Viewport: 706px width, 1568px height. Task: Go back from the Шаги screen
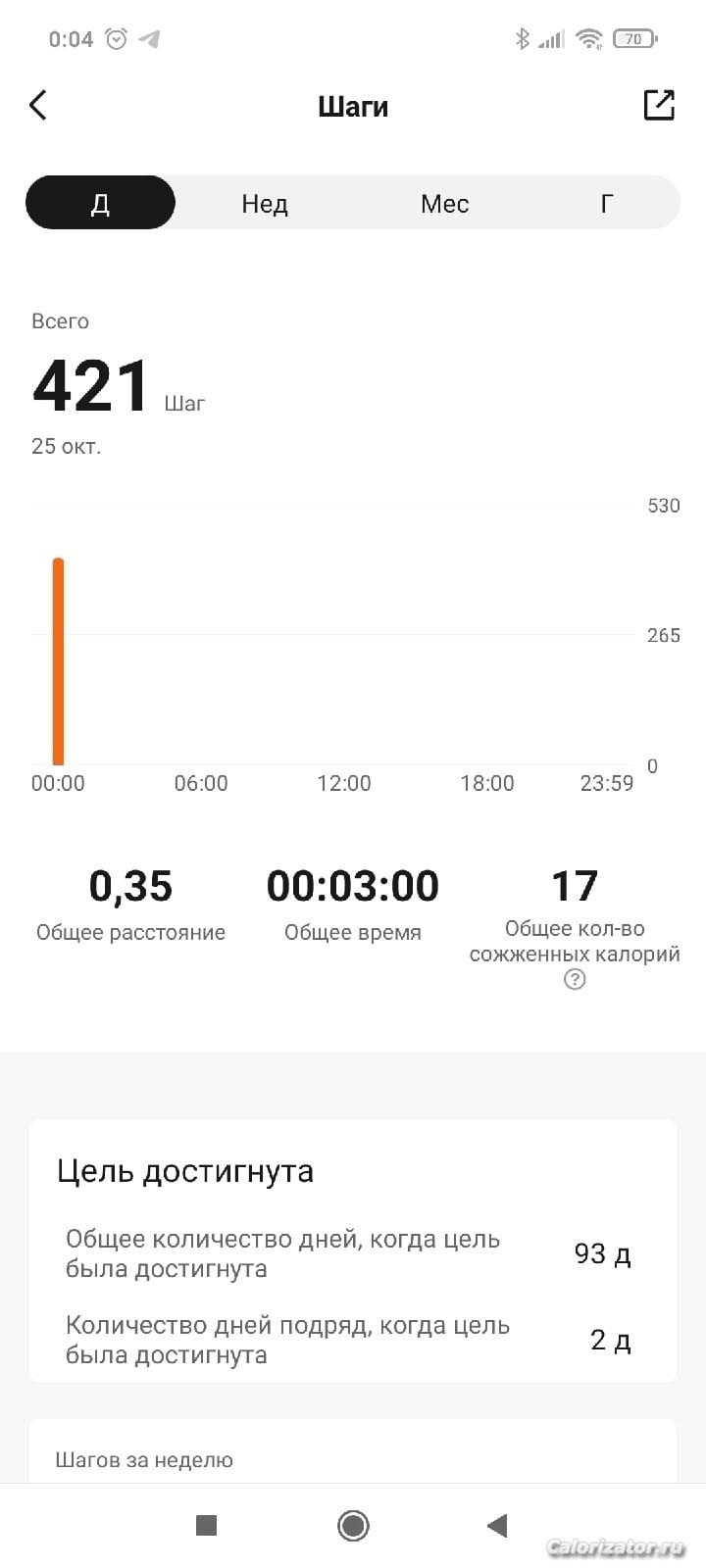(x=38, y=105)
